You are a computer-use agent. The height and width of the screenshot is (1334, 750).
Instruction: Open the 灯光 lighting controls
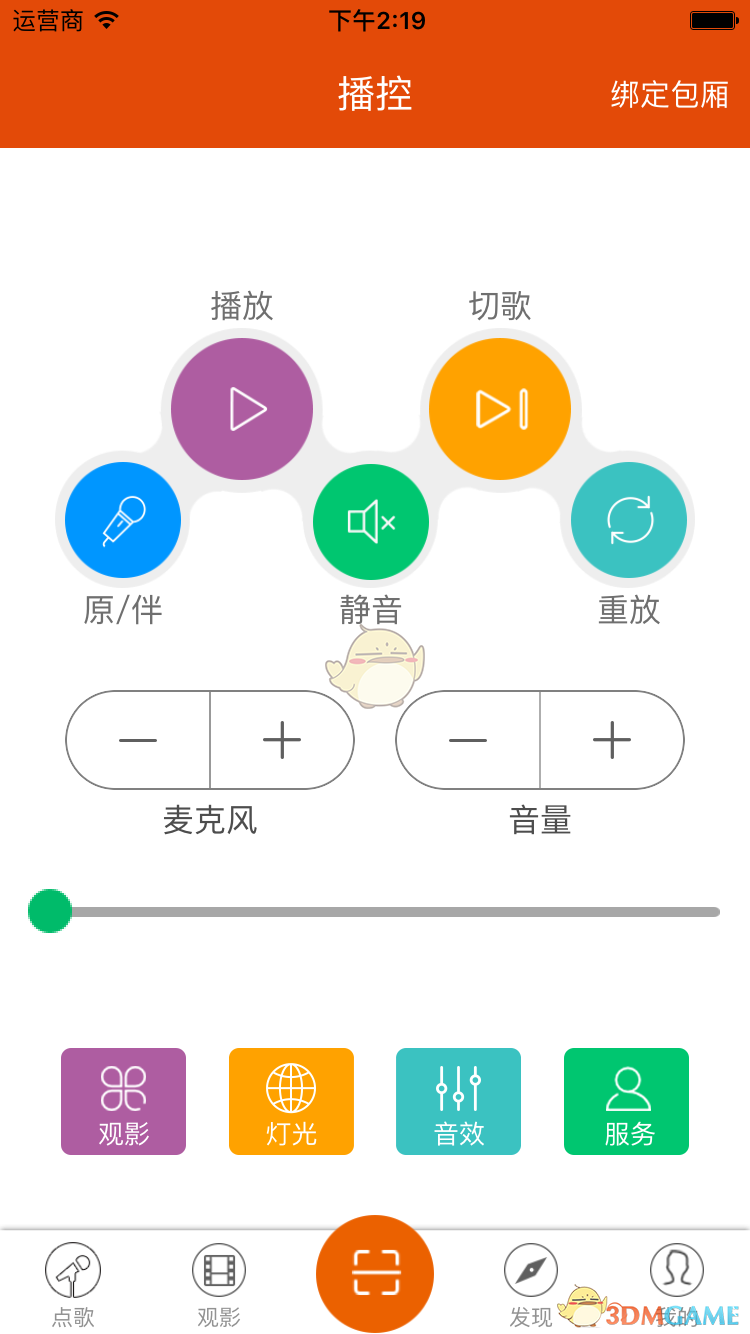pyautogui.click(x=291, y=1101)
